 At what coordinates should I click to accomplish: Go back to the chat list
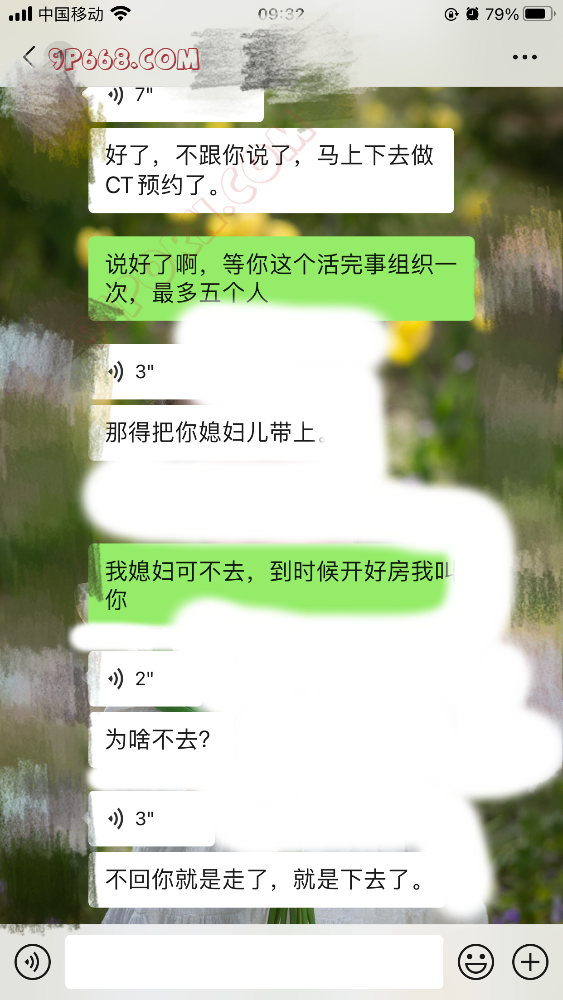[29, 57]
